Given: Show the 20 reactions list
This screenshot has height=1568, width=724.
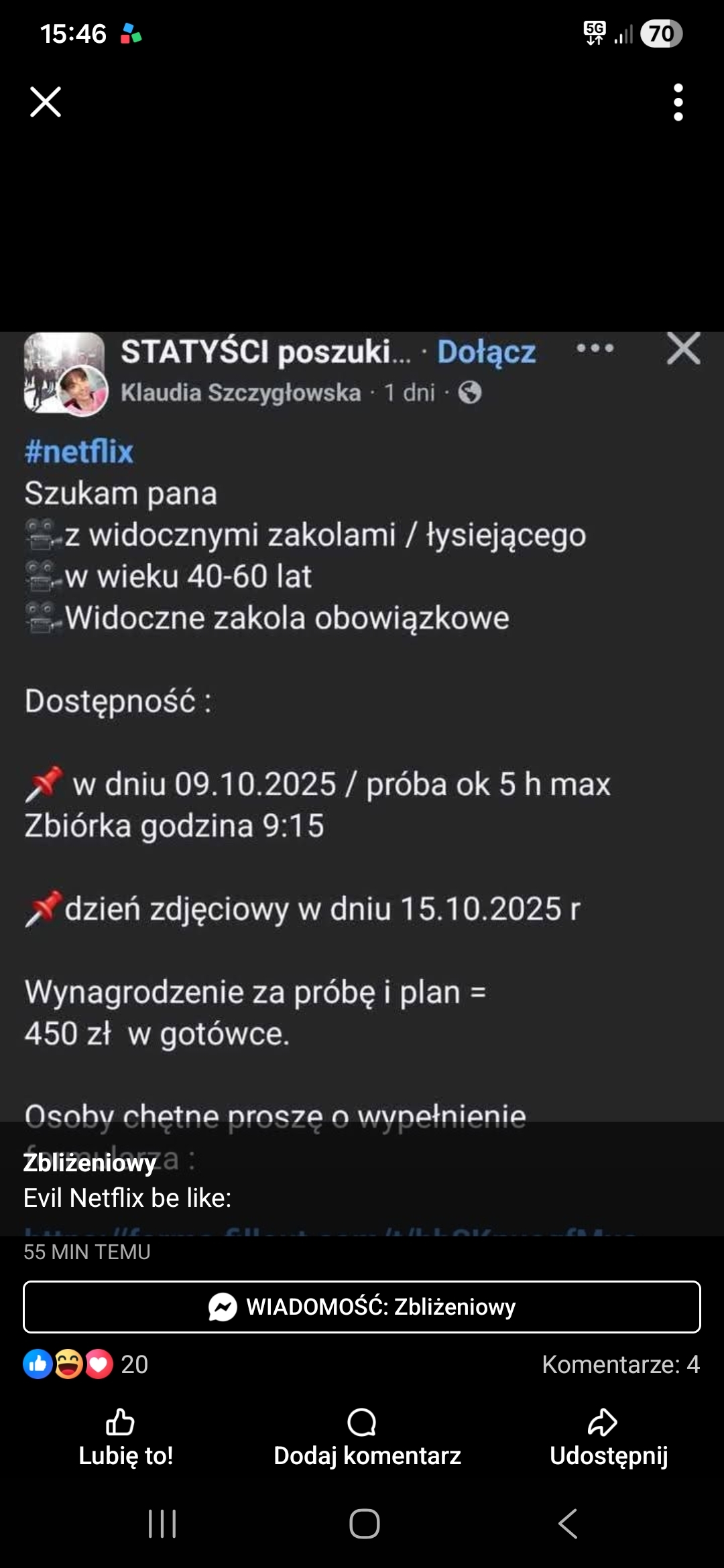Looking at the screenshot, I should pyautogui.click(x=86, y=1364).
